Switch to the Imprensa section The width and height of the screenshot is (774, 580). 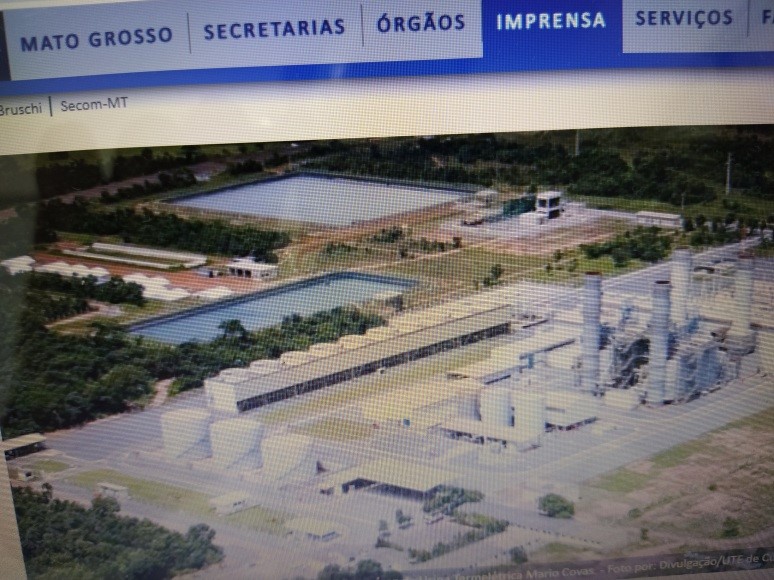551,20
